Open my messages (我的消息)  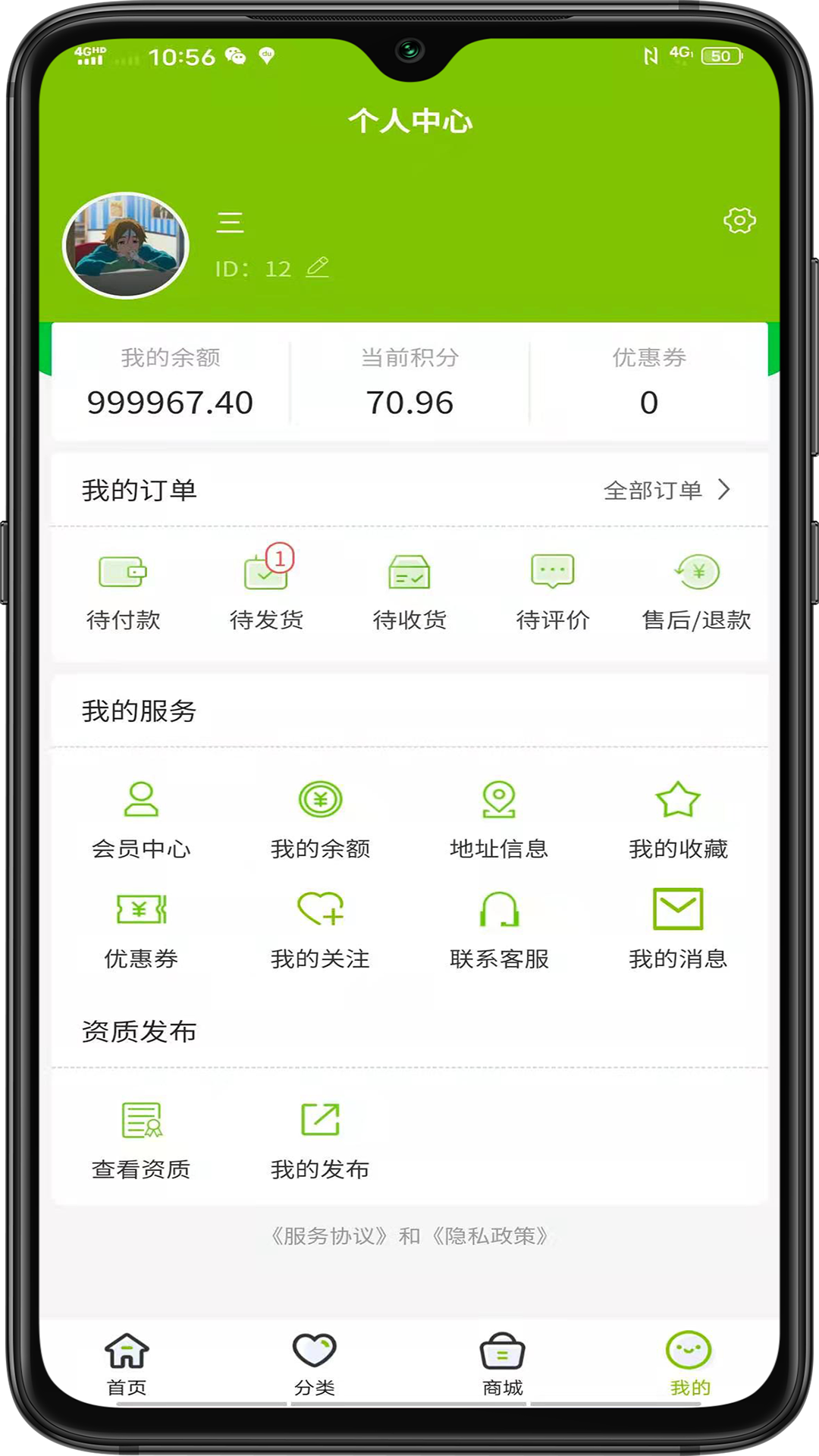pos(678,929)
